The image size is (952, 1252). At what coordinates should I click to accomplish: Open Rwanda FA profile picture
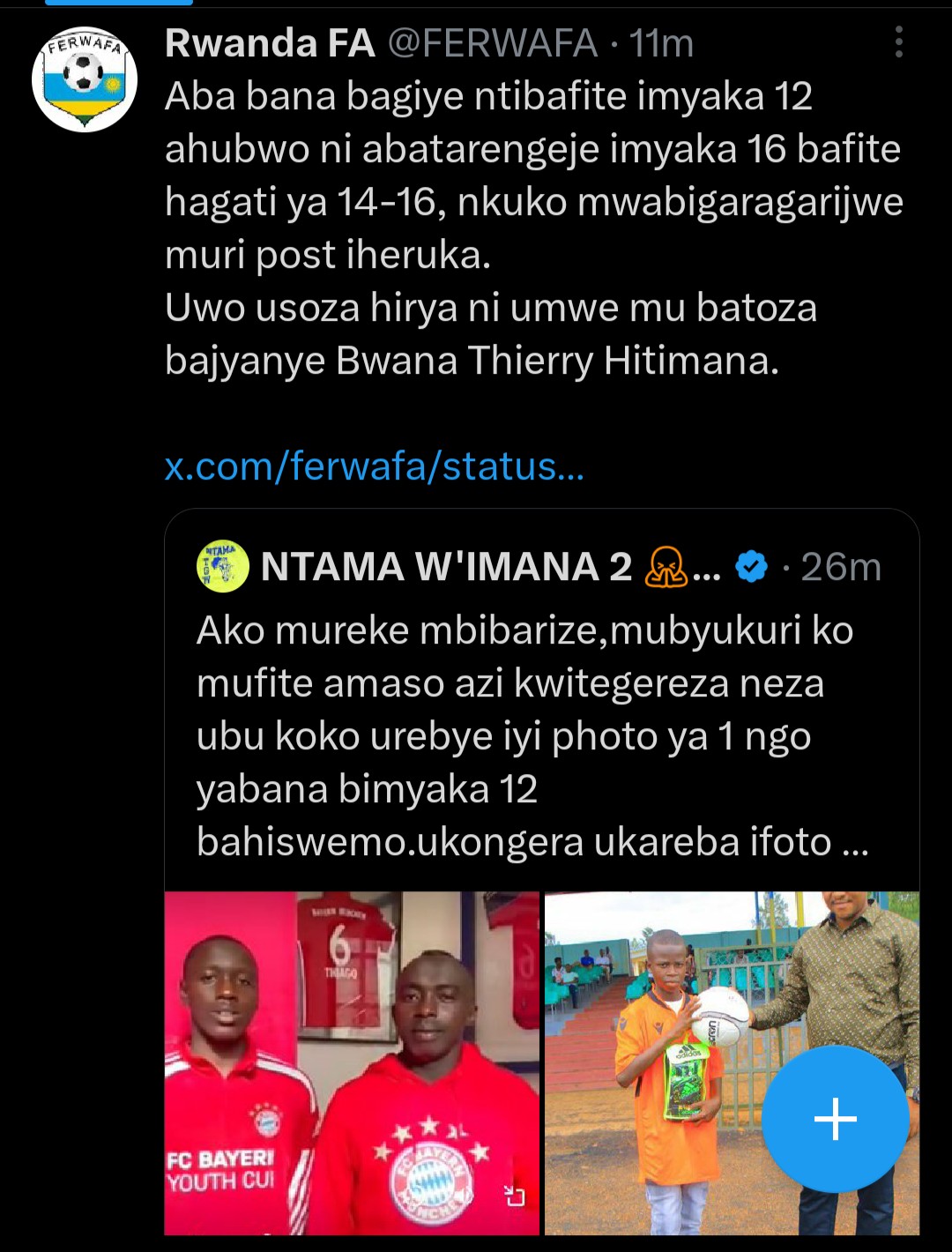click(85, 78)
